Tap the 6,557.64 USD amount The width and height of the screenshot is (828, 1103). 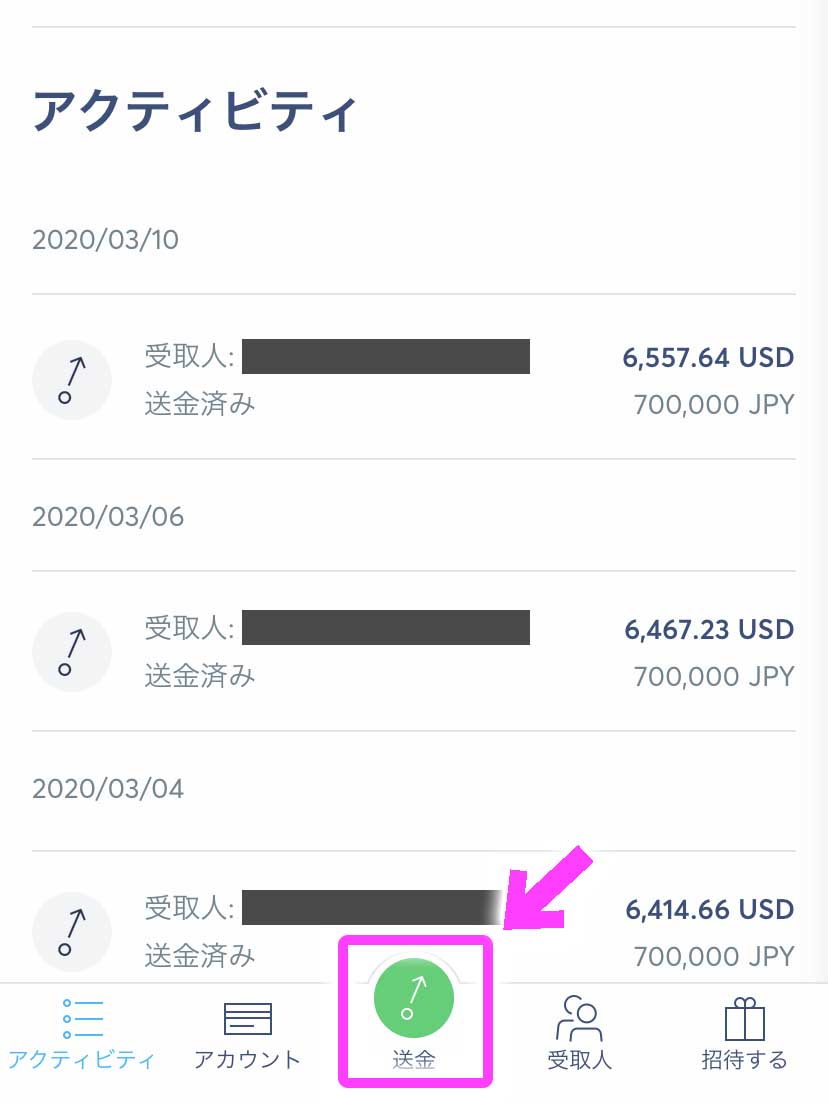pyautogui.click(x=708, y=358)
